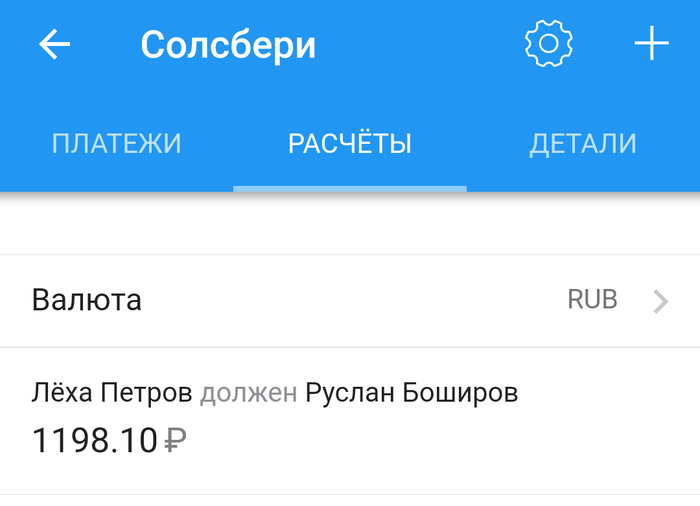Select the Расчёты tab
Screen dimensions: 700x506
pyautogui.click(x=350, y=144)
